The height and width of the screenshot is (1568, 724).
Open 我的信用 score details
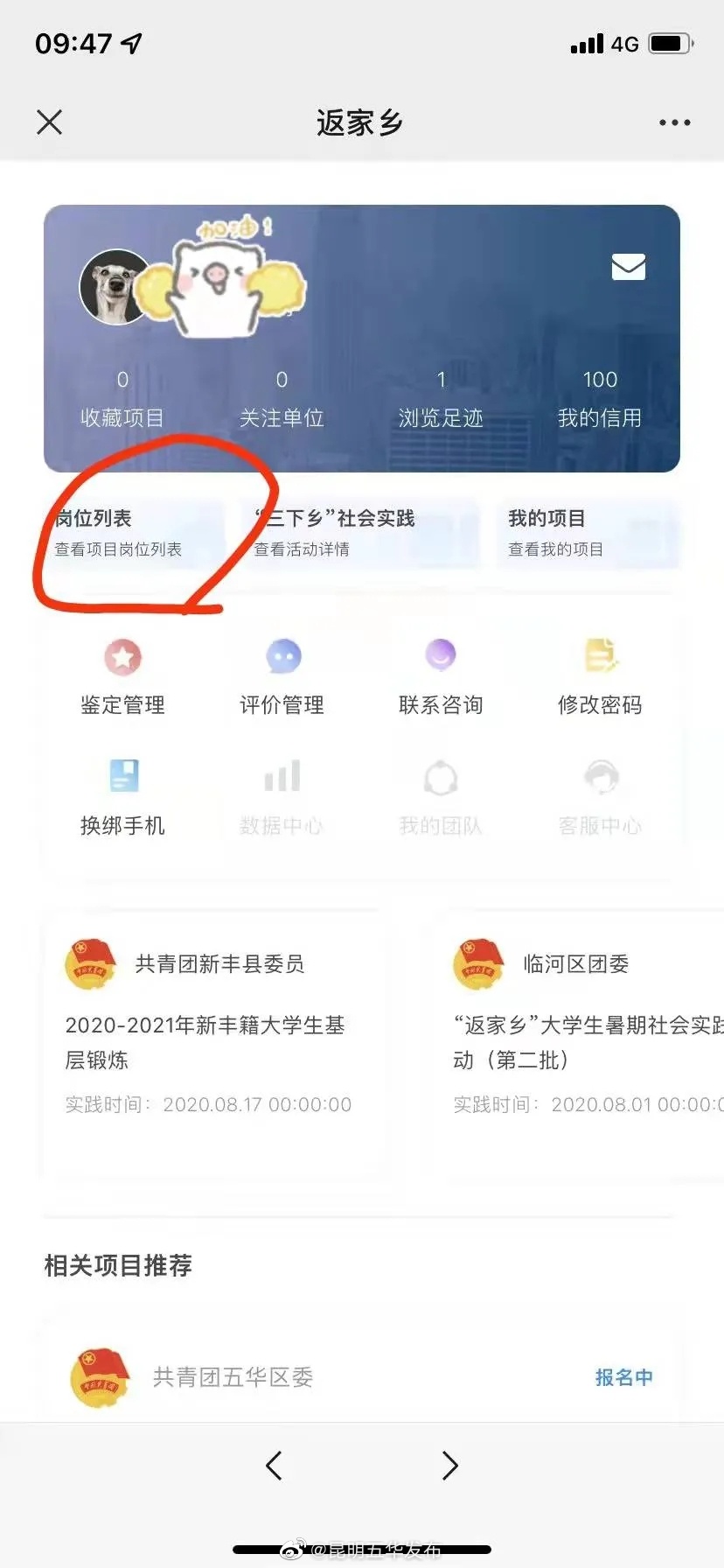[600, 398]
